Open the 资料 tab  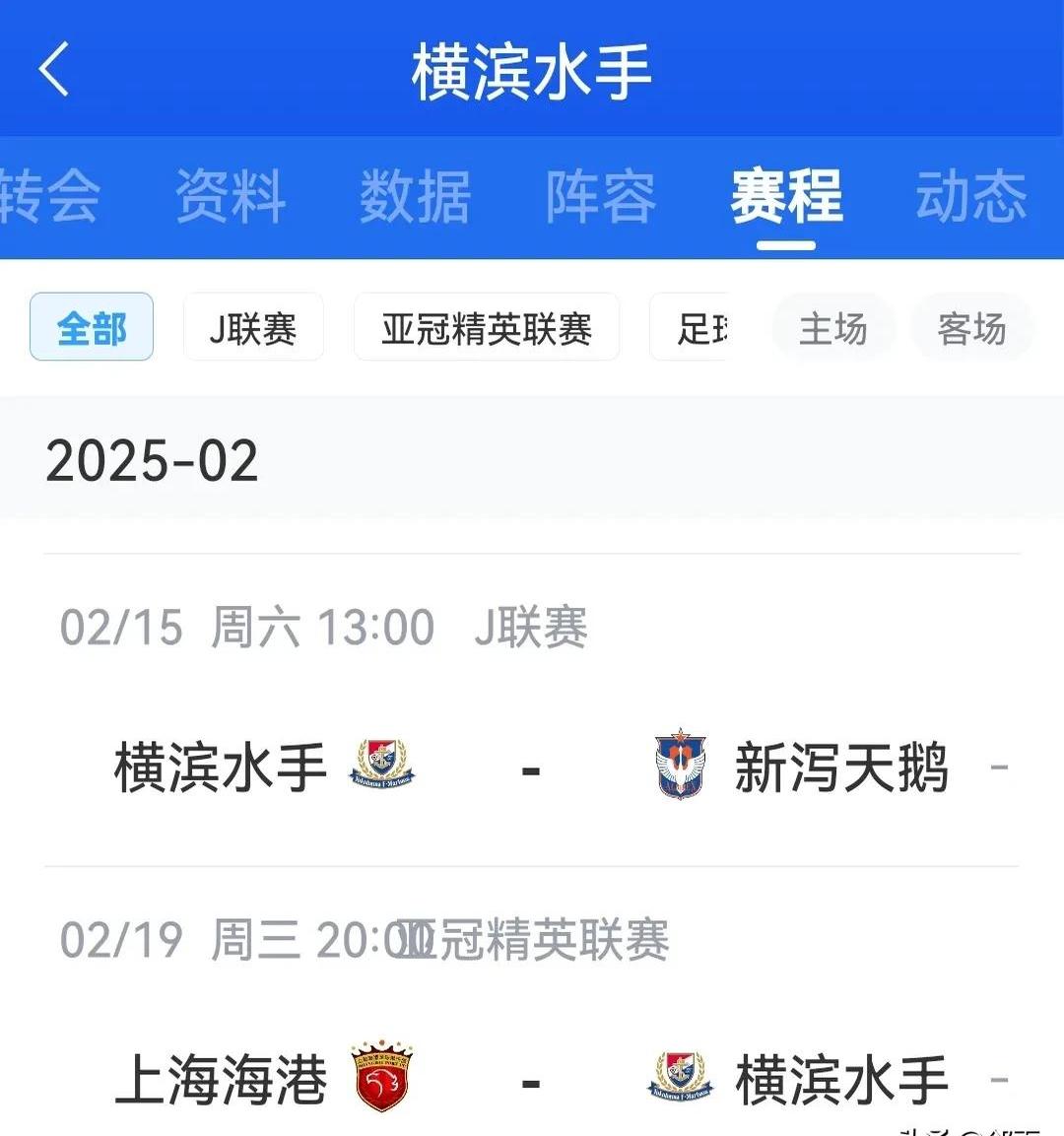point(232,195)
